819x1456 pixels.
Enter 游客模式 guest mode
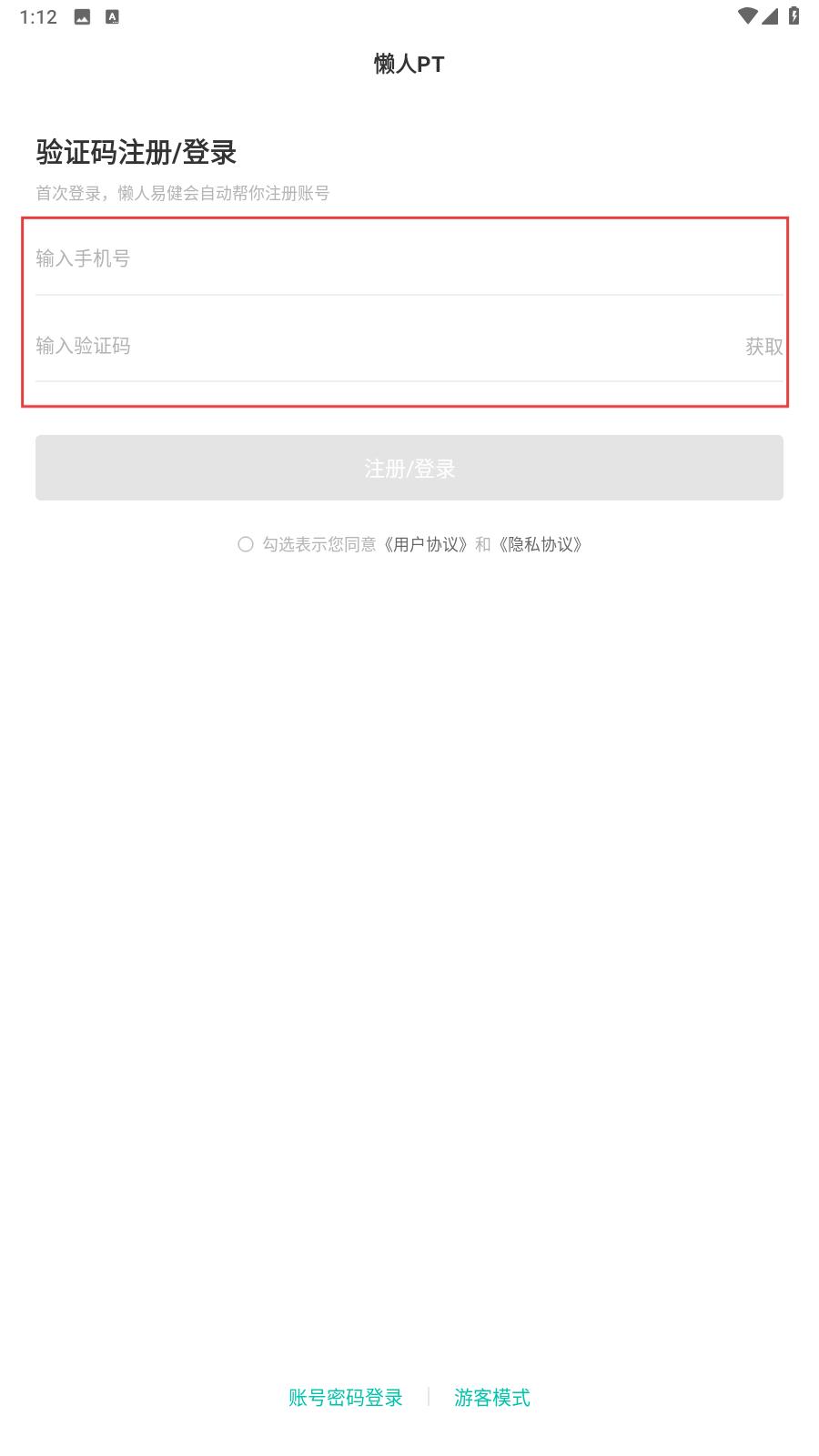pos(492,1398)
